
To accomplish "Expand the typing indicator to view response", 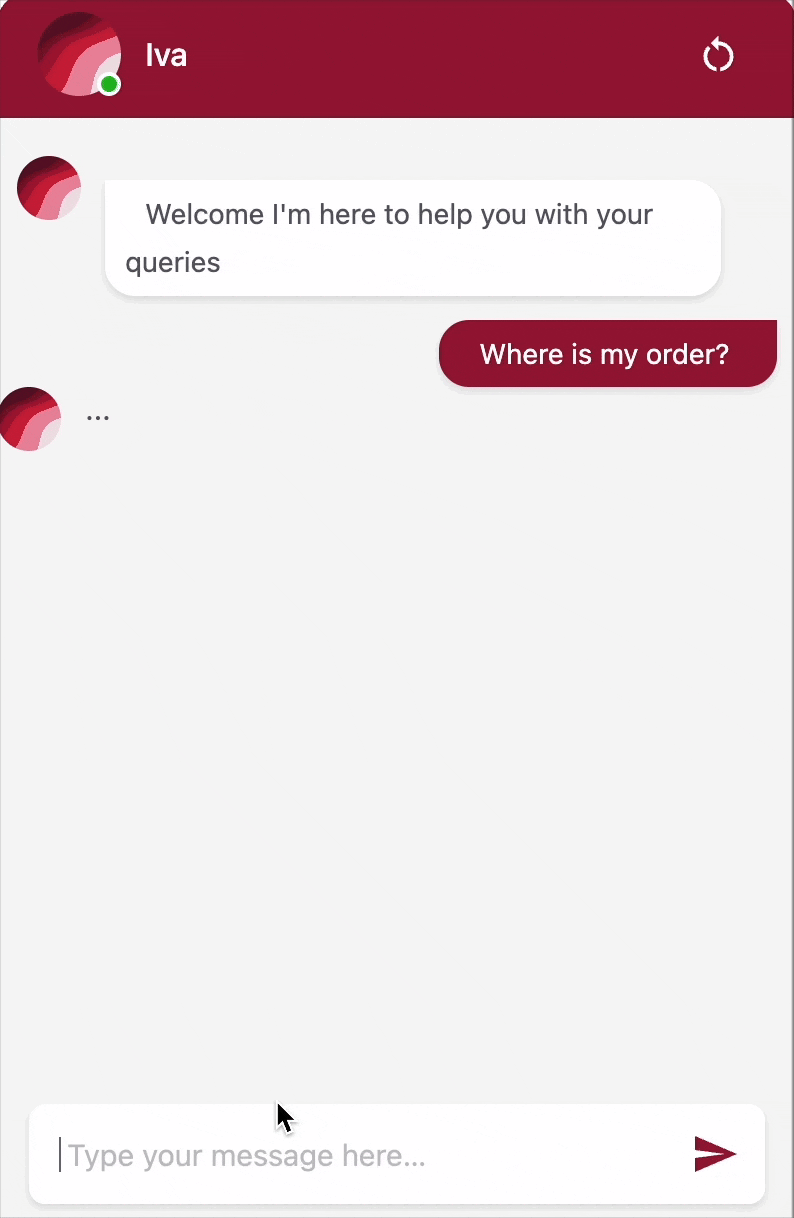I will click(97, 416).
